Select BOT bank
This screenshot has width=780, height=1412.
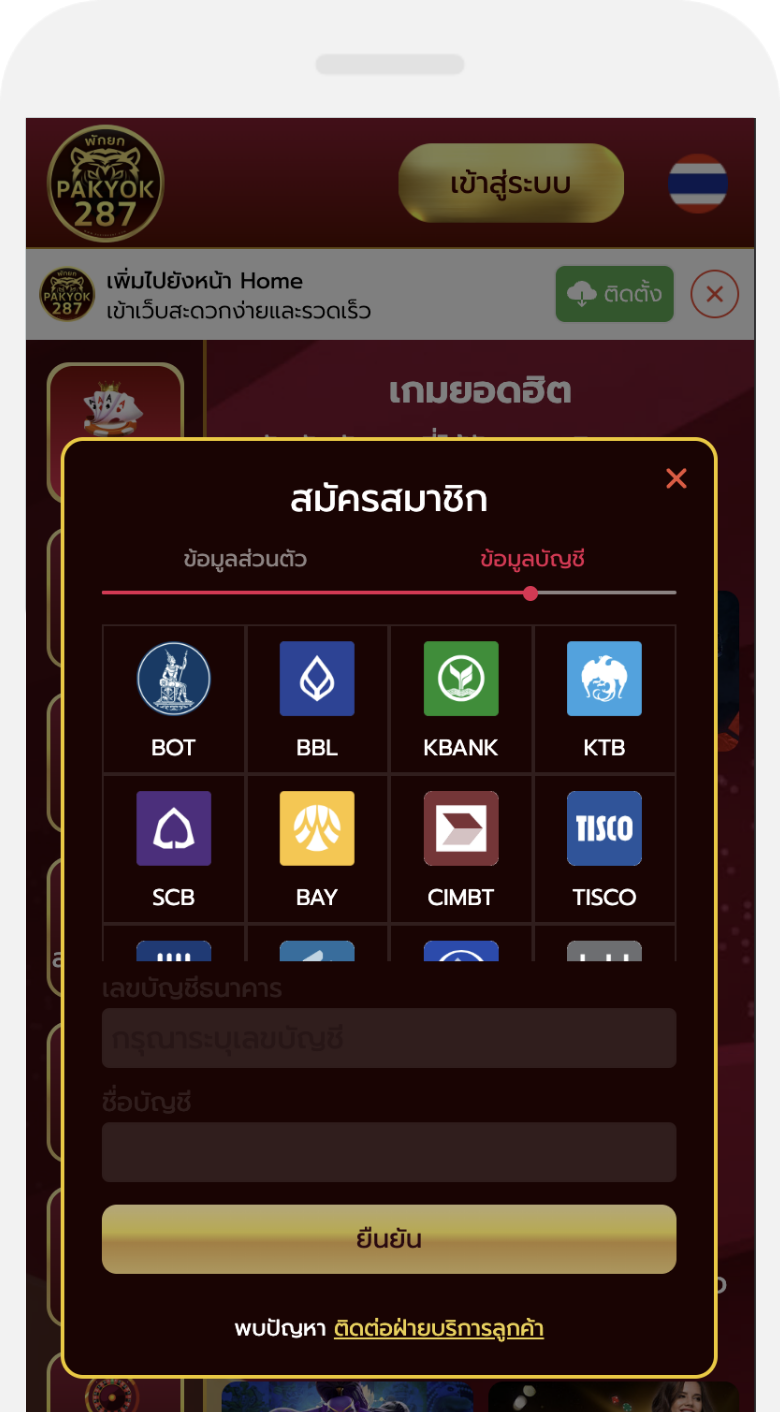click(x=174, y=699)
